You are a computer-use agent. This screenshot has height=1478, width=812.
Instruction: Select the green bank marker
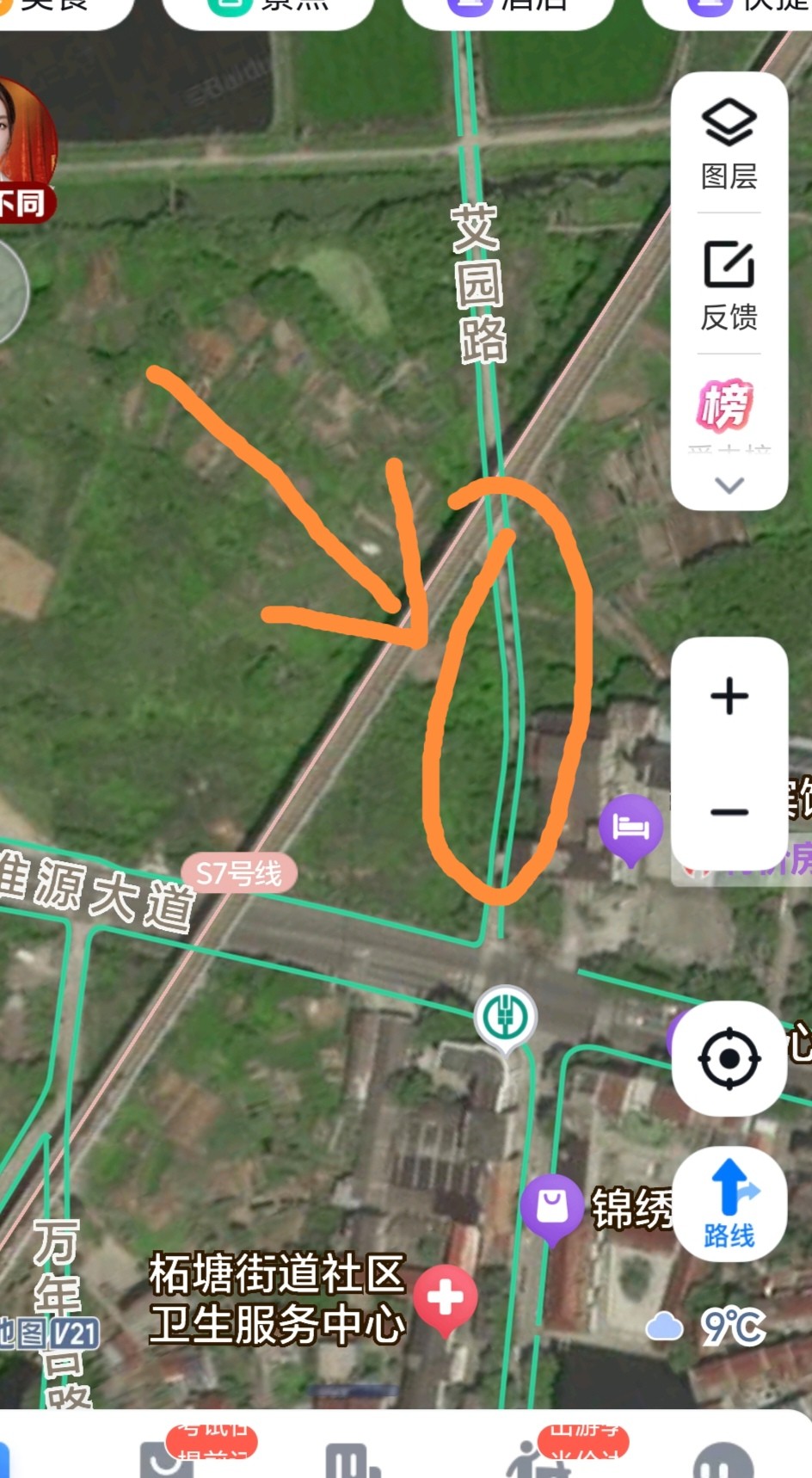[x=506, y=1017]
